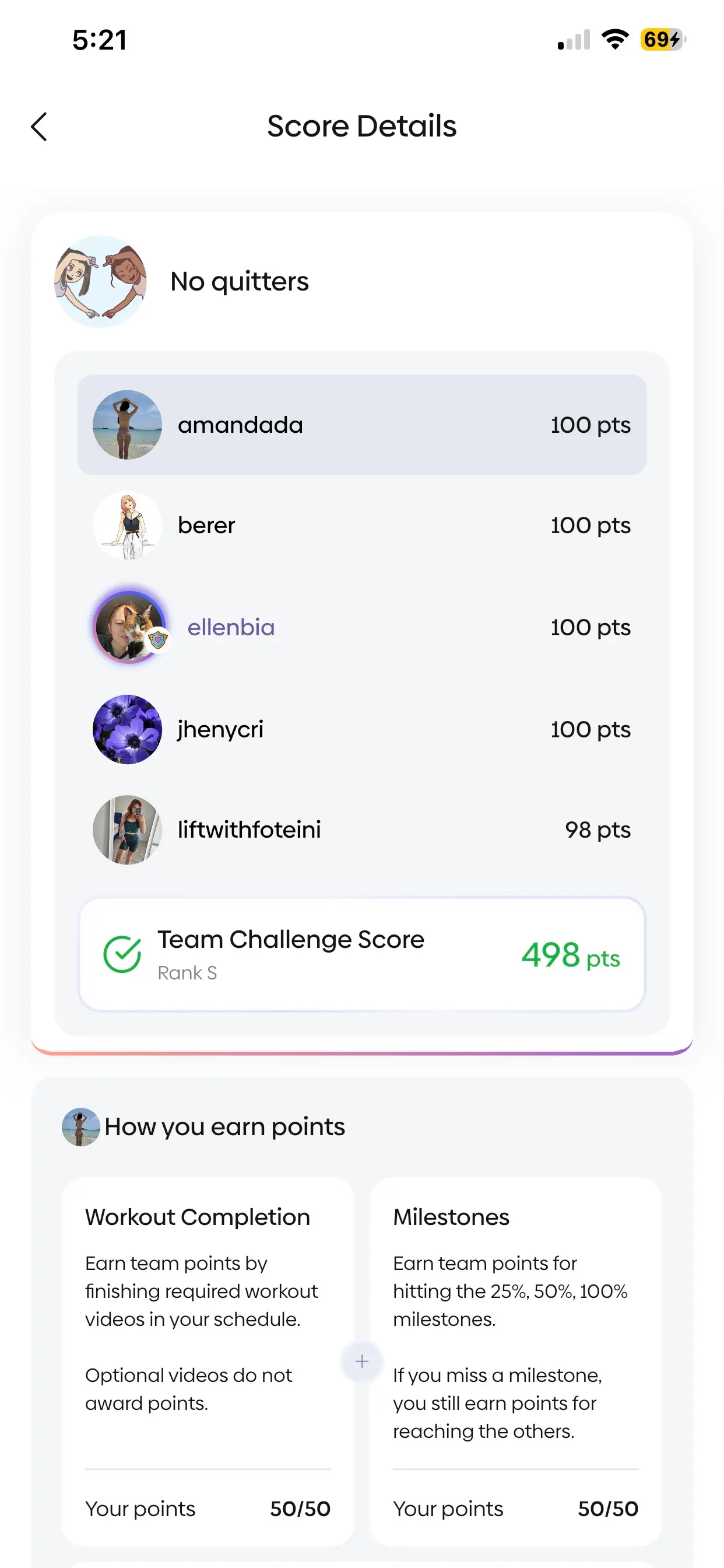
Task: Tap the 498 pts score value
Action: 570,957
